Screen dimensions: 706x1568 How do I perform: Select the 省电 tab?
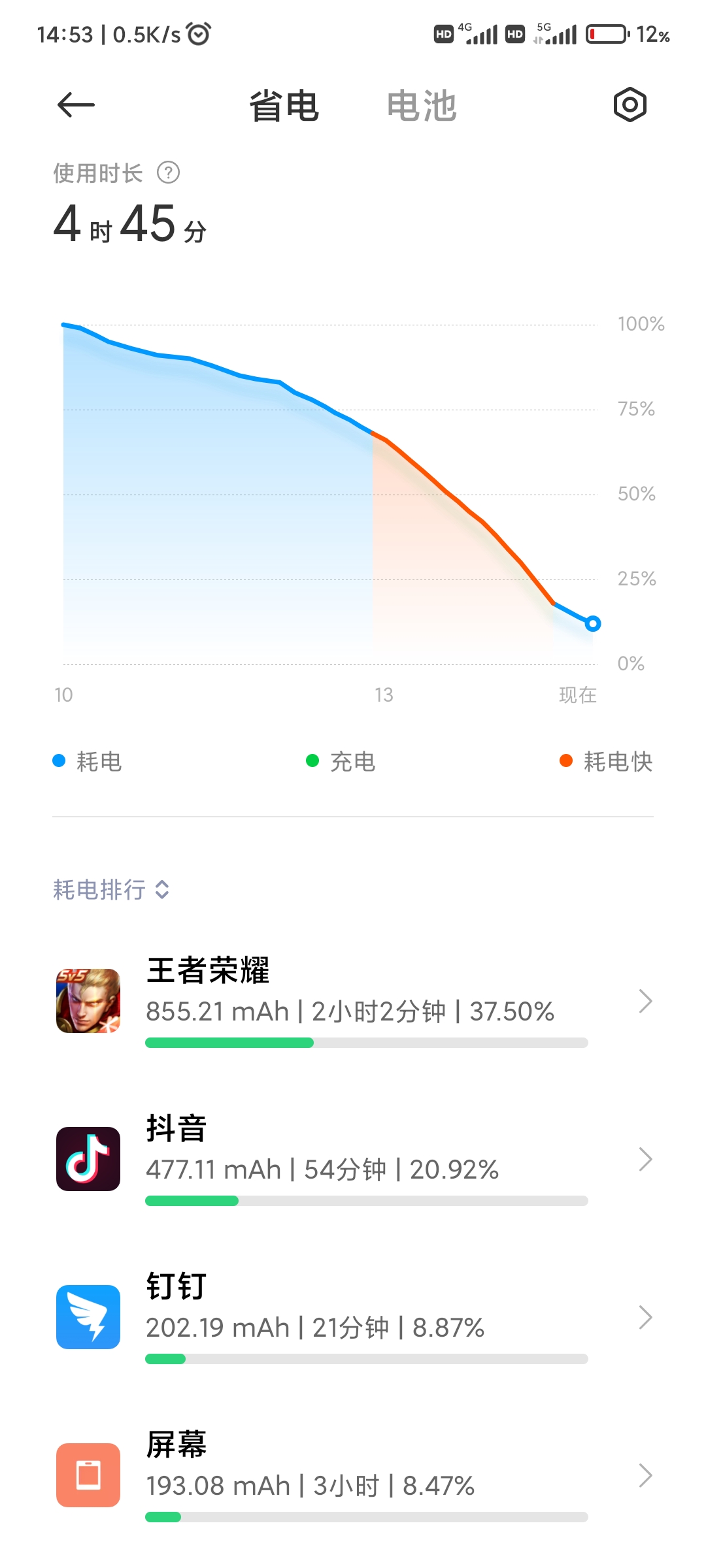pyautogui.click(x=284, y=106)
